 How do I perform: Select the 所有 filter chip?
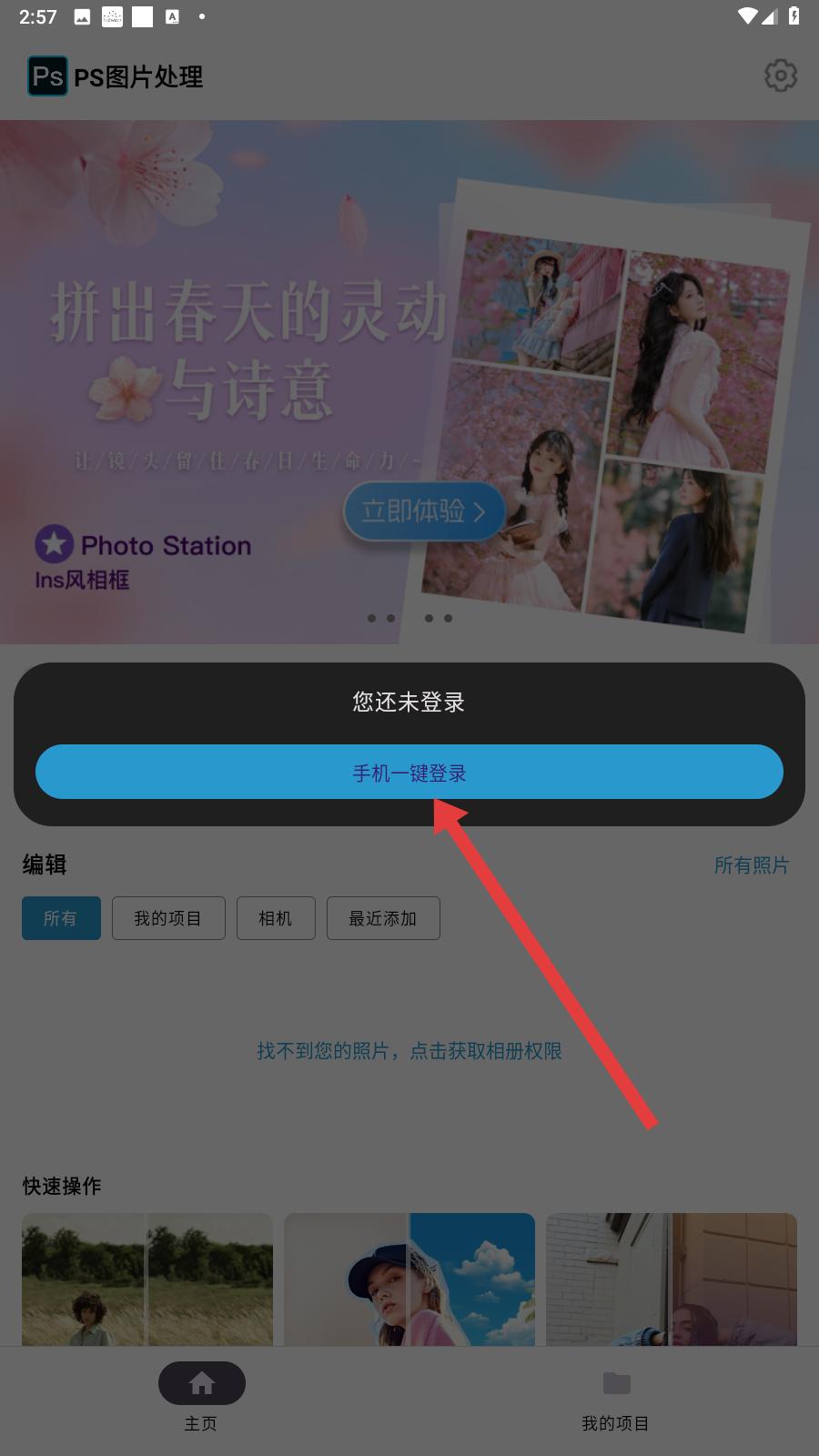point(61,918)
